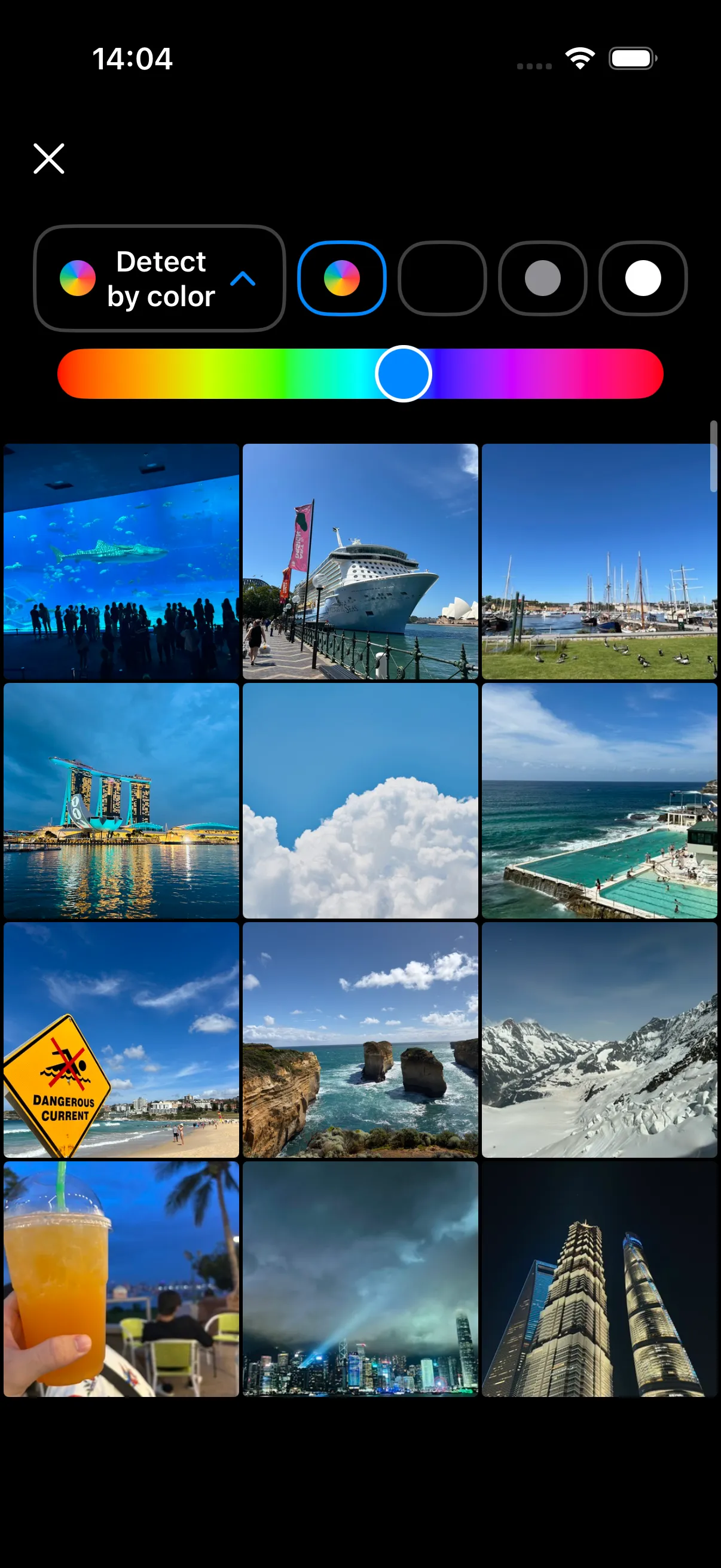The width and height of the screenshot is (721, 1568).
Task: View the city skyline light beam photo
Action: click(x=360, y=1279)
